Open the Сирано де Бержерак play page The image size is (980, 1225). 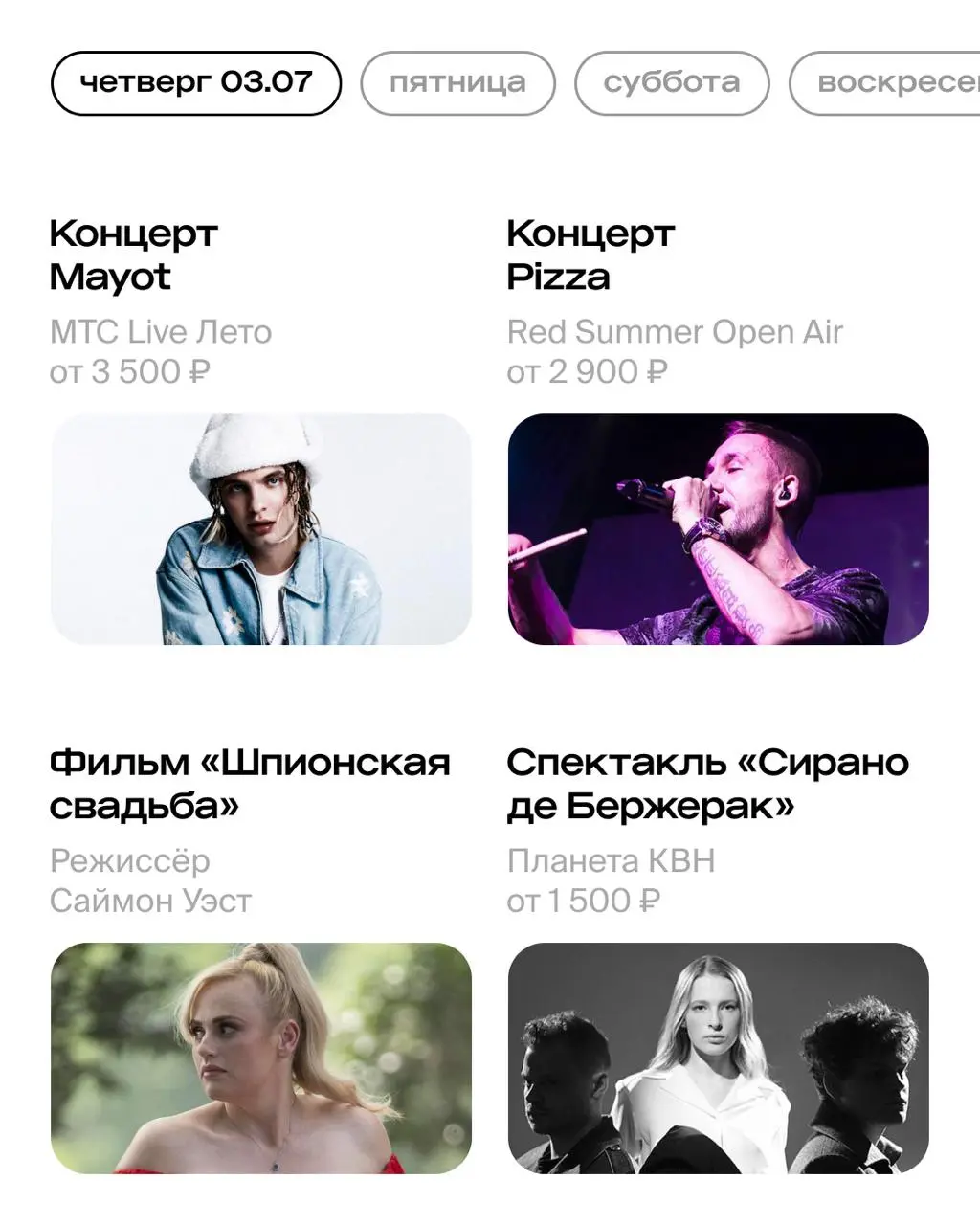(x=706, y=783)
